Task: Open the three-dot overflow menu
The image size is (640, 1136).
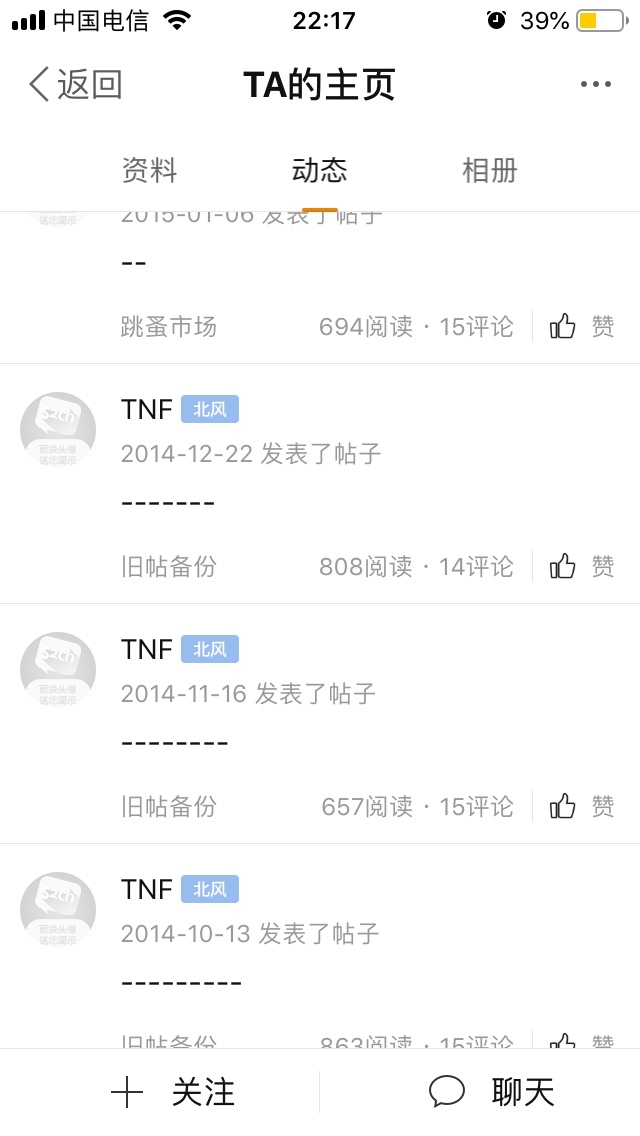Action: click(x=596, y=84)
